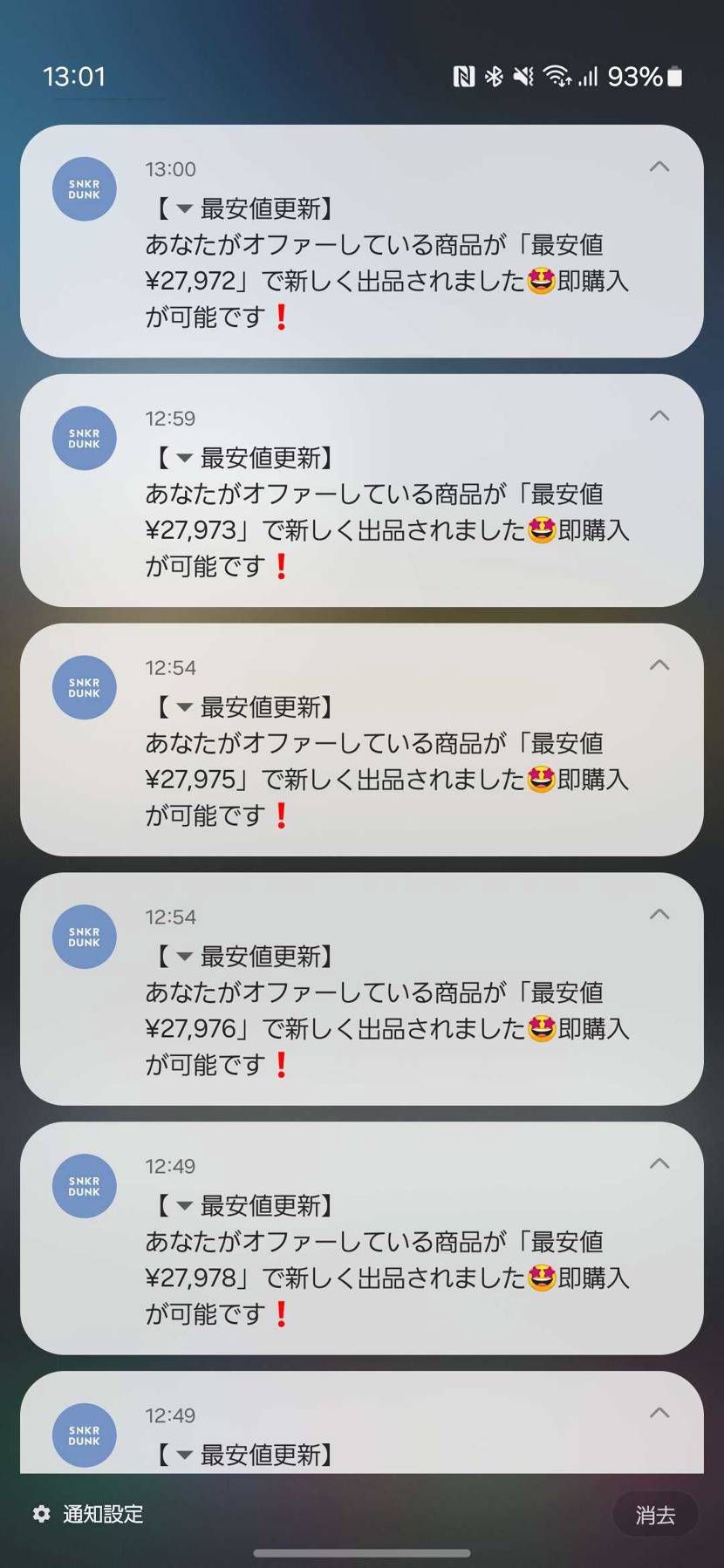Image resolution: width=724 pixels, height=1568 pixels.
Task: Tap the SNKR DUNK icon on the 12:59 notification
Action: pos(84,439)
